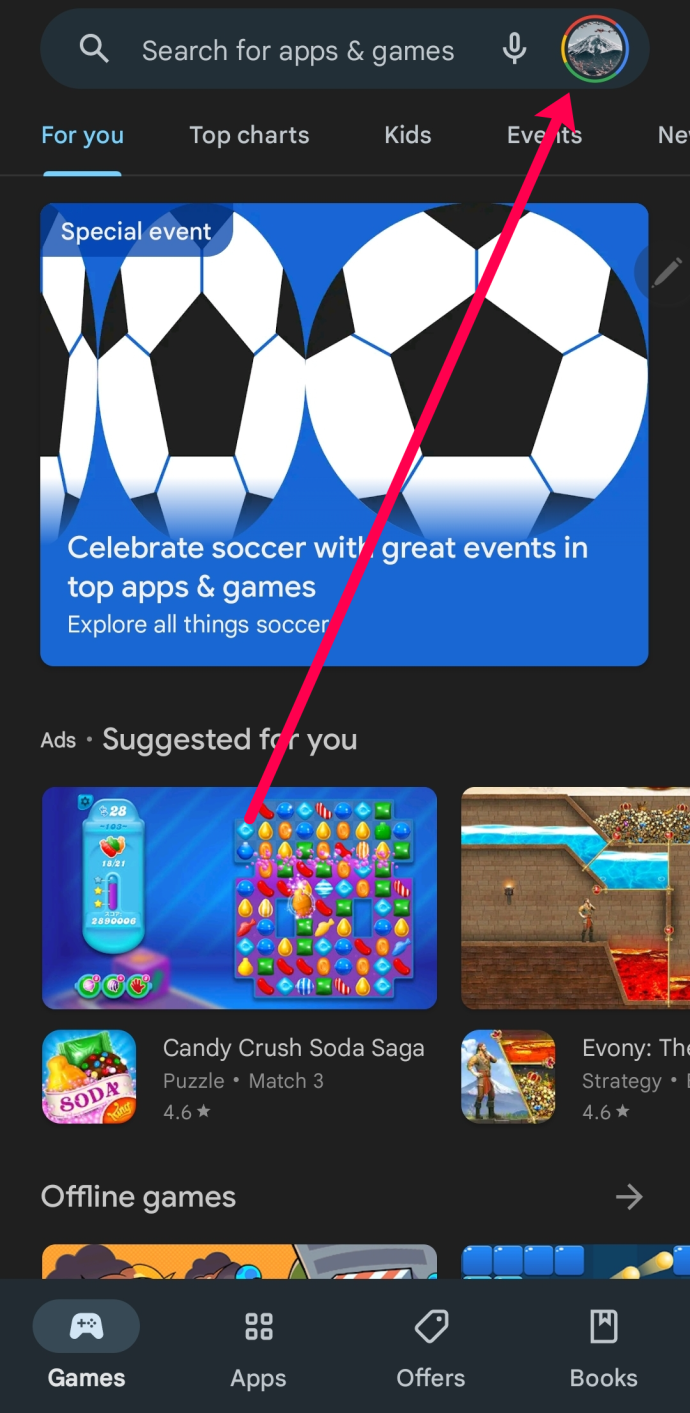The width and height of the screenshot is (690, 1413).
Task: Open the search for apps & games box
Action: (296, 51)
